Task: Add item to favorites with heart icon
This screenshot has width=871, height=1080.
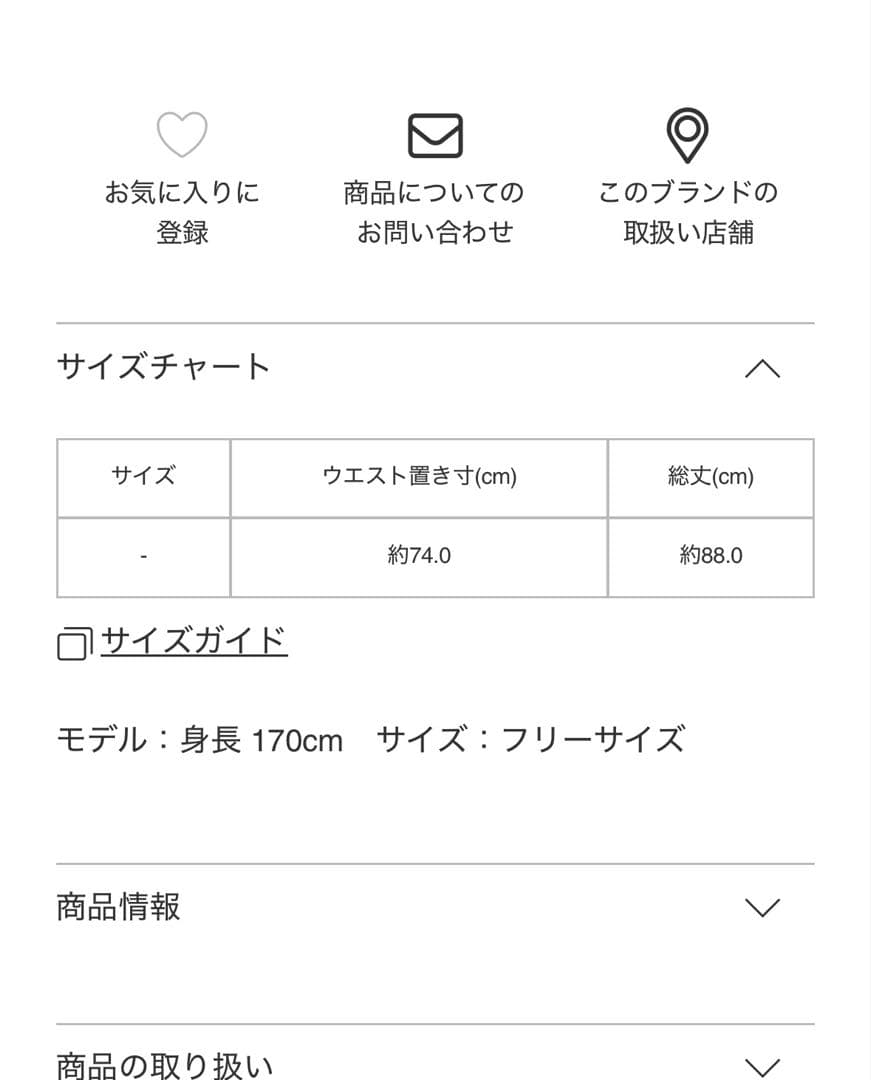Action: [x=182, y=136]
